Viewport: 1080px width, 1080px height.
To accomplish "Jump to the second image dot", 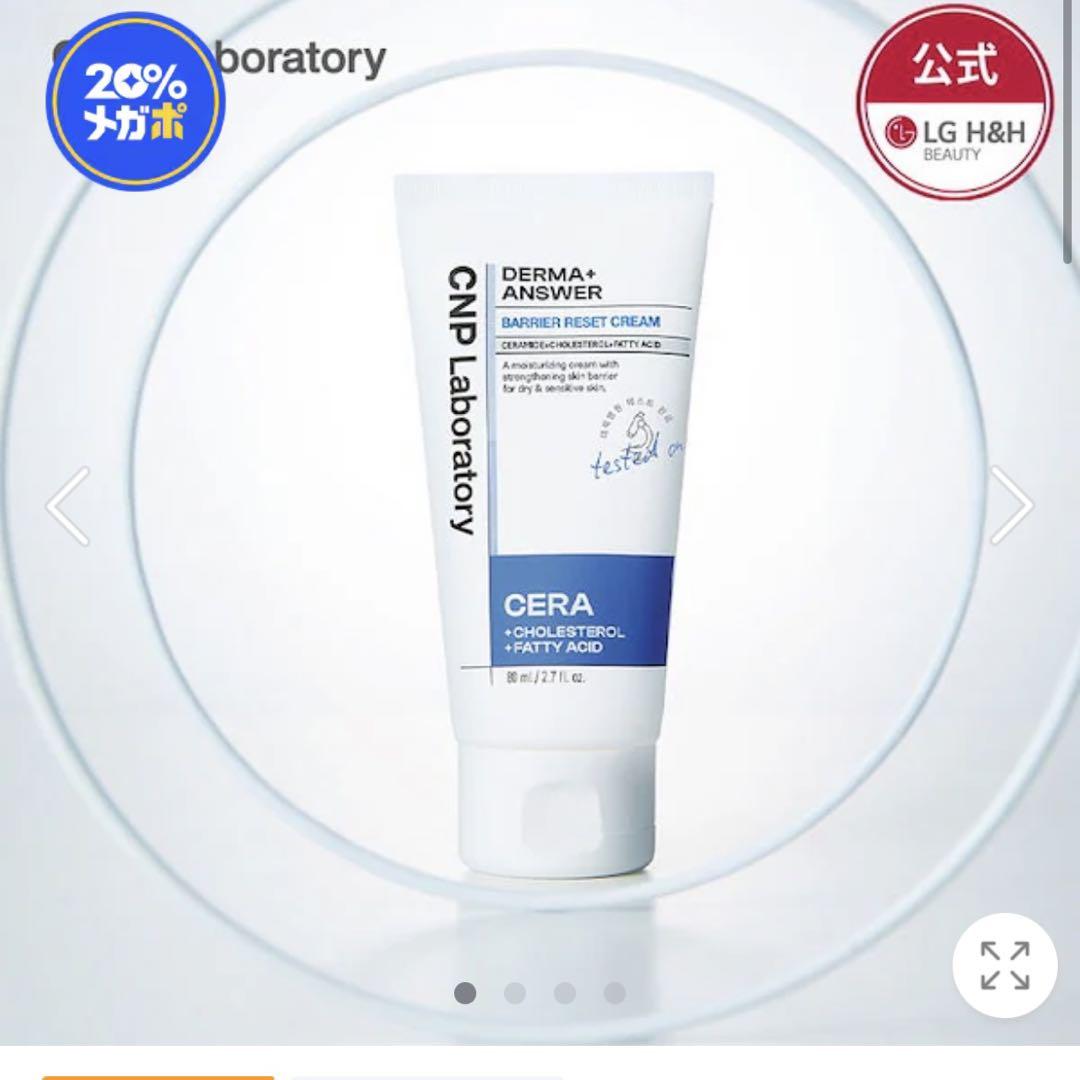I will click(x=515, y=993).
